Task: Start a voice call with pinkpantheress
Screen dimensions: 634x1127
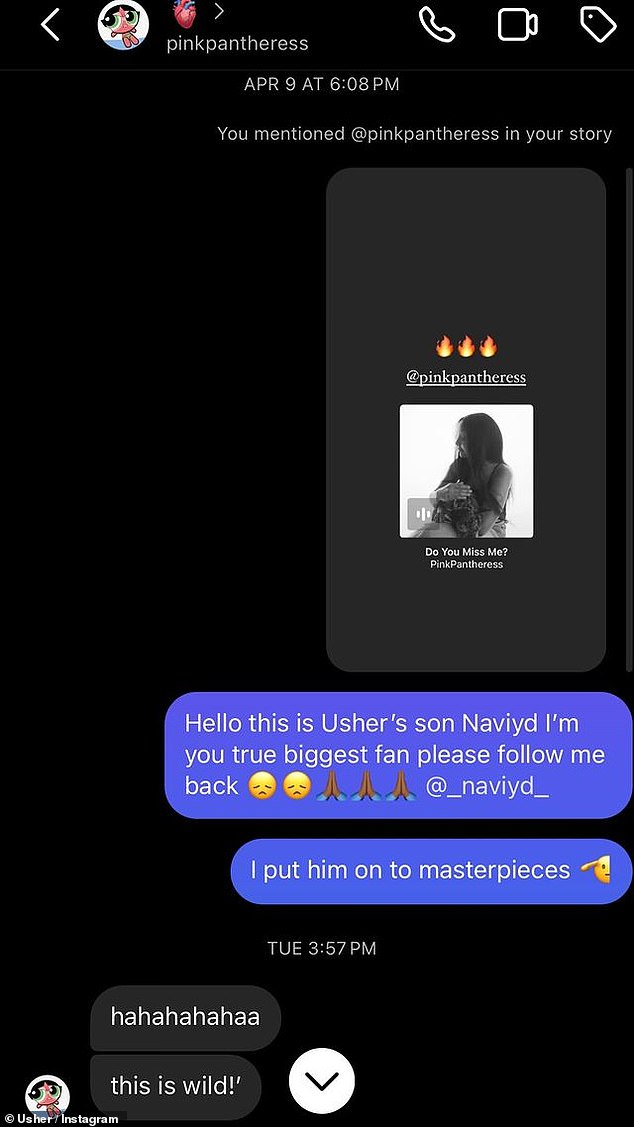Action: pos(437,24)
